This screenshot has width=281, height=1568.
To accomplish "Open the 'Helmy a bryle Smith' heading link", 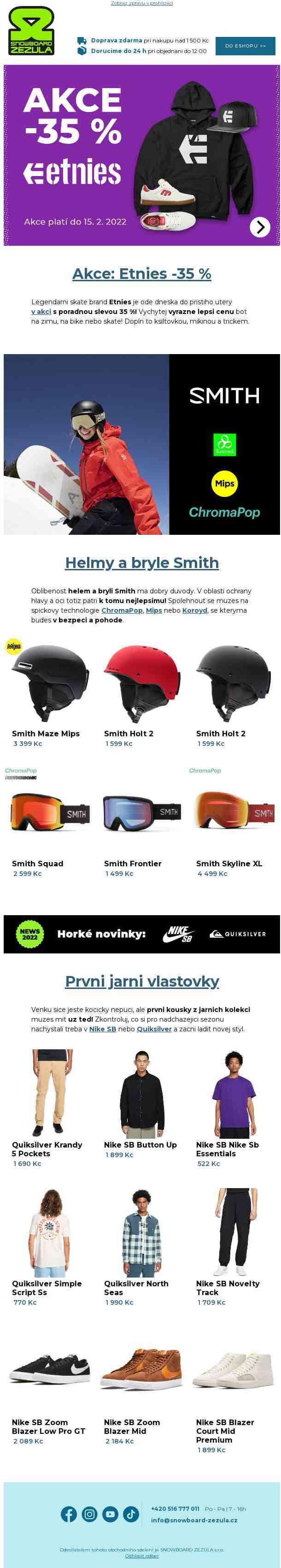I will pos(141,562).
